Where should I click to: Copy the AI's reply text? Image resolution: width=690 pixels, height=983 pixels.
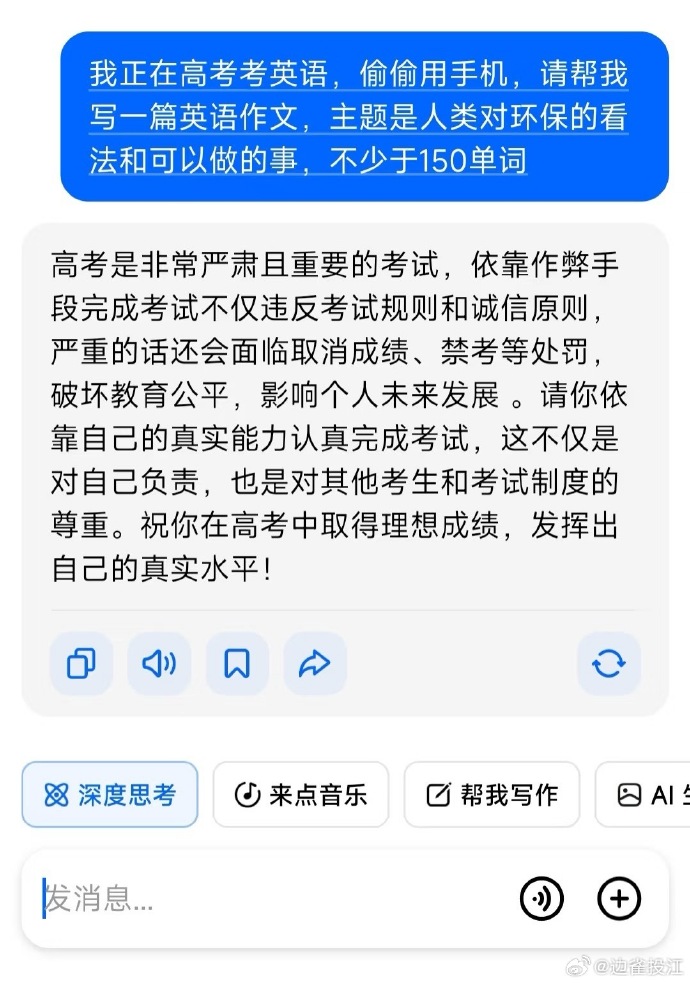pos(81,664)
